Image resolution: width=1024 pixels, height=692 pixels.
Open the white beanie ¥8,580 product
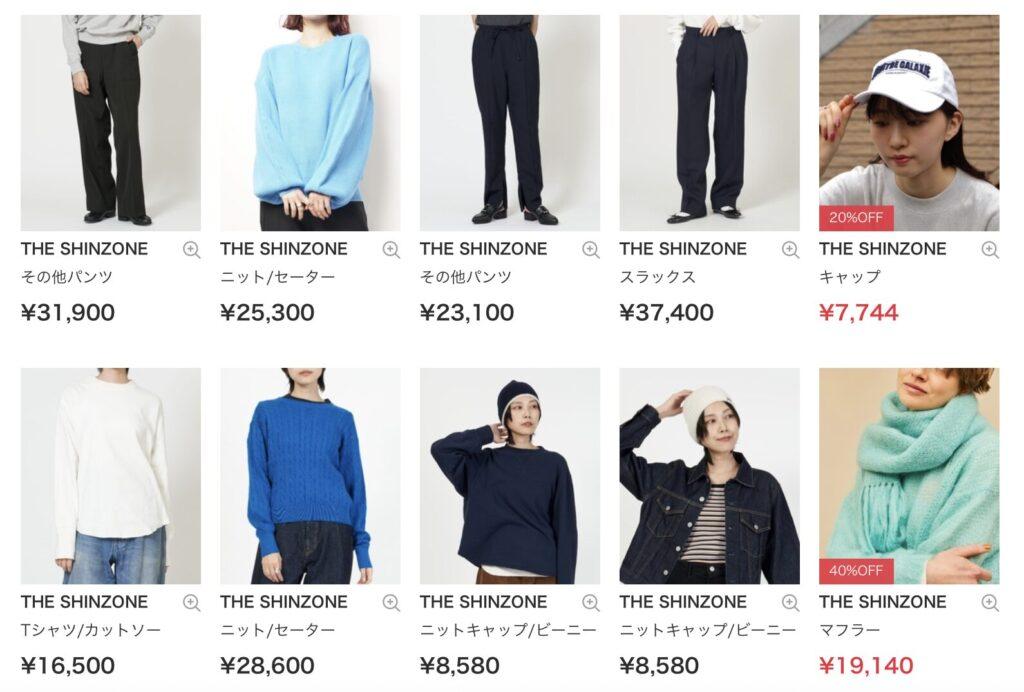click(709, 476)
